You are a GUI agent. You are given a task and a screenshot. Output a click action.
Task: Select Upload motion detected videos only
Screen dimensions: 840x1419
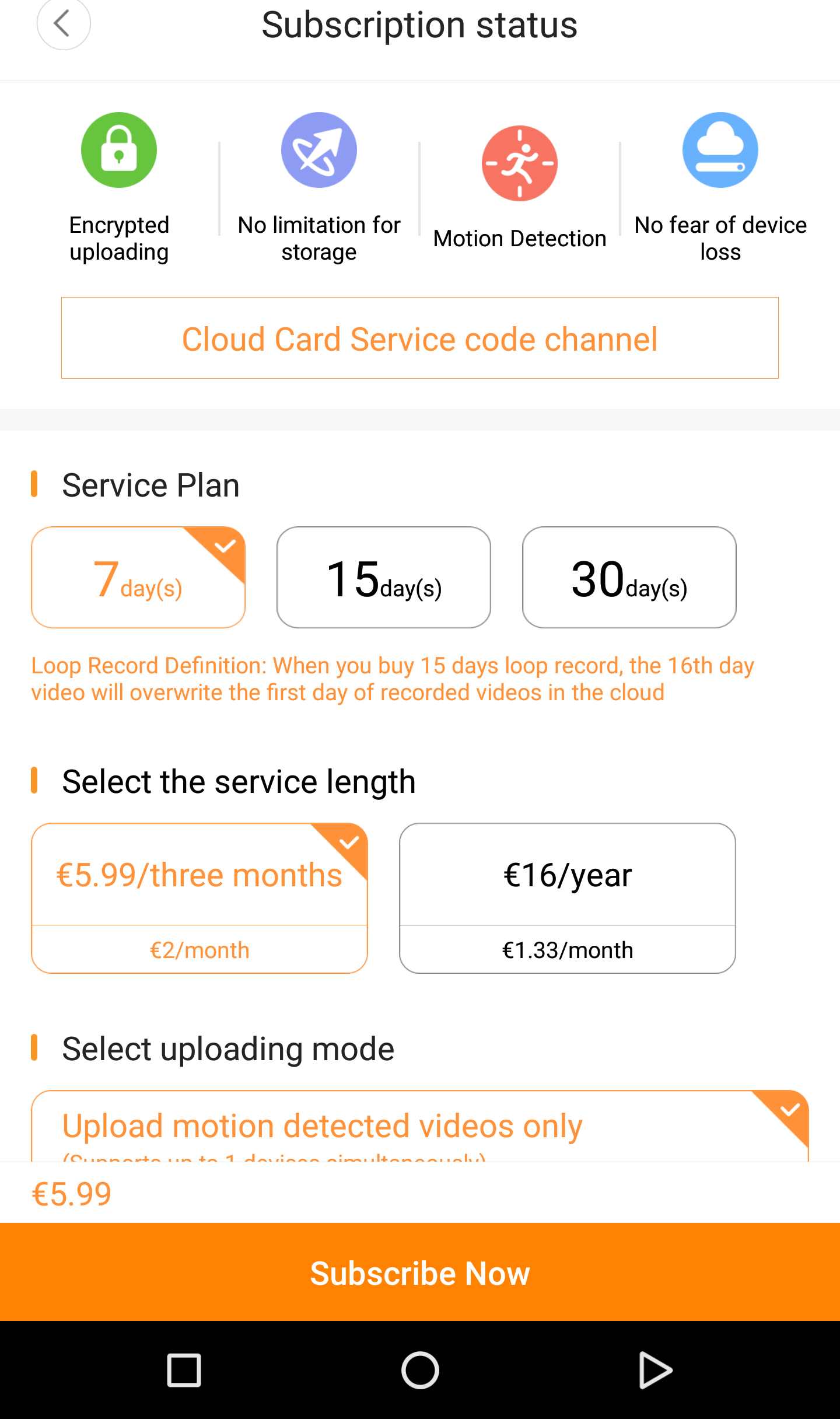point(419,1126)
